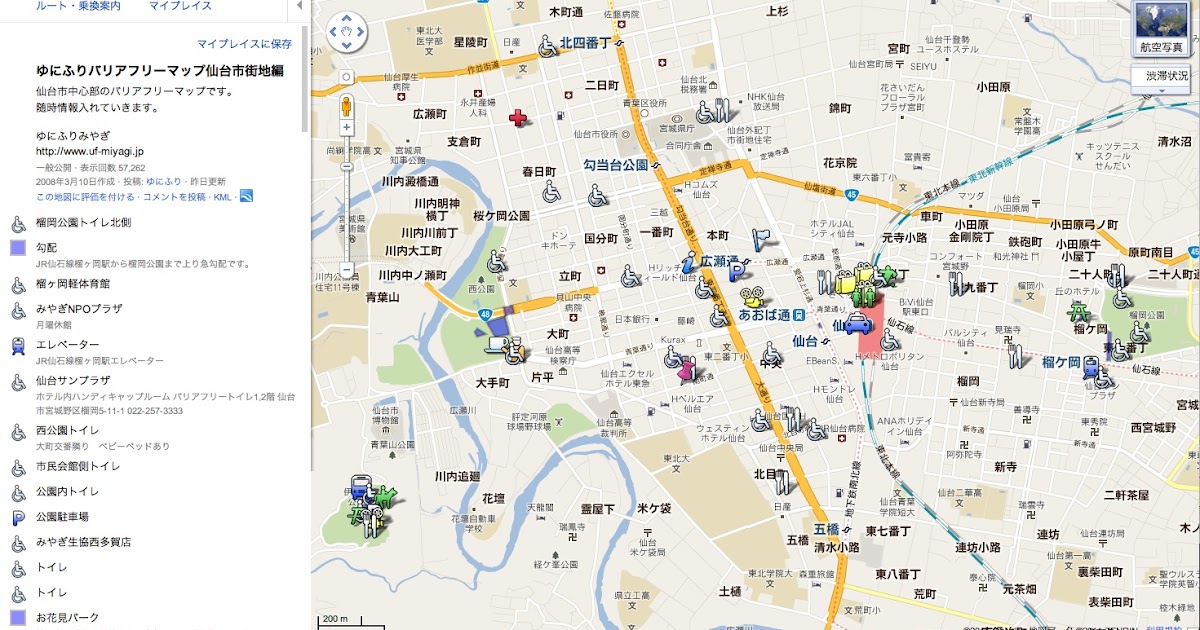Screen dimensions: 1200x630
Task: Tap この地図に評価を付ける link
Action: pos(72,196)
